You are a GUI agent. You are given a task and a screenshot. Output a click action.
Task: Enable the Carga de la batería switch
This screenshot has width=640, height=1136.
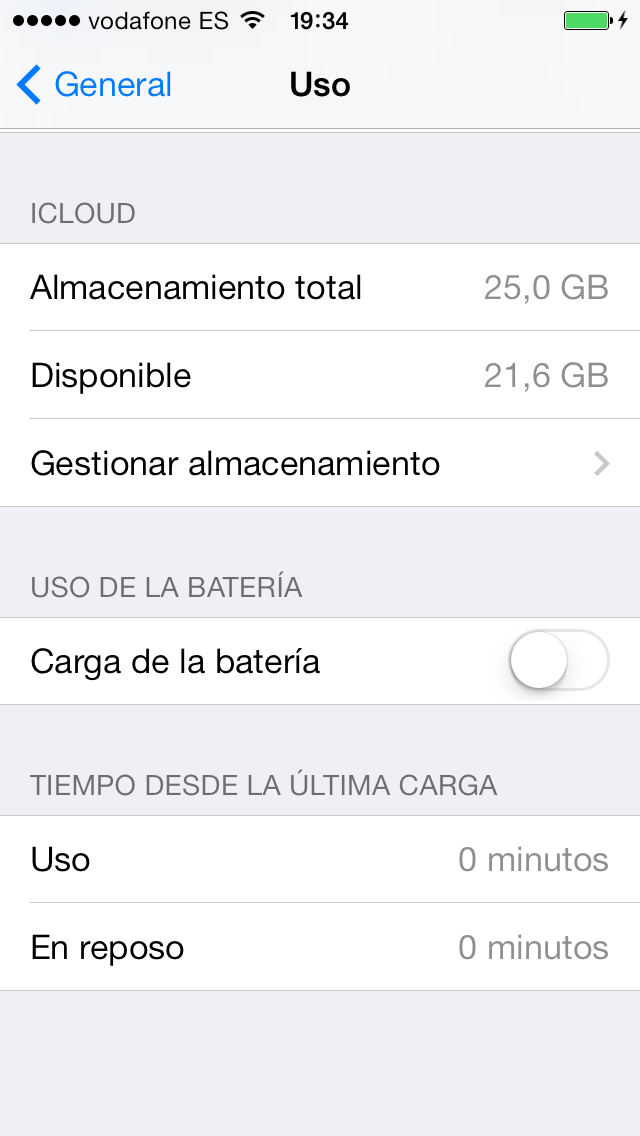558,661
